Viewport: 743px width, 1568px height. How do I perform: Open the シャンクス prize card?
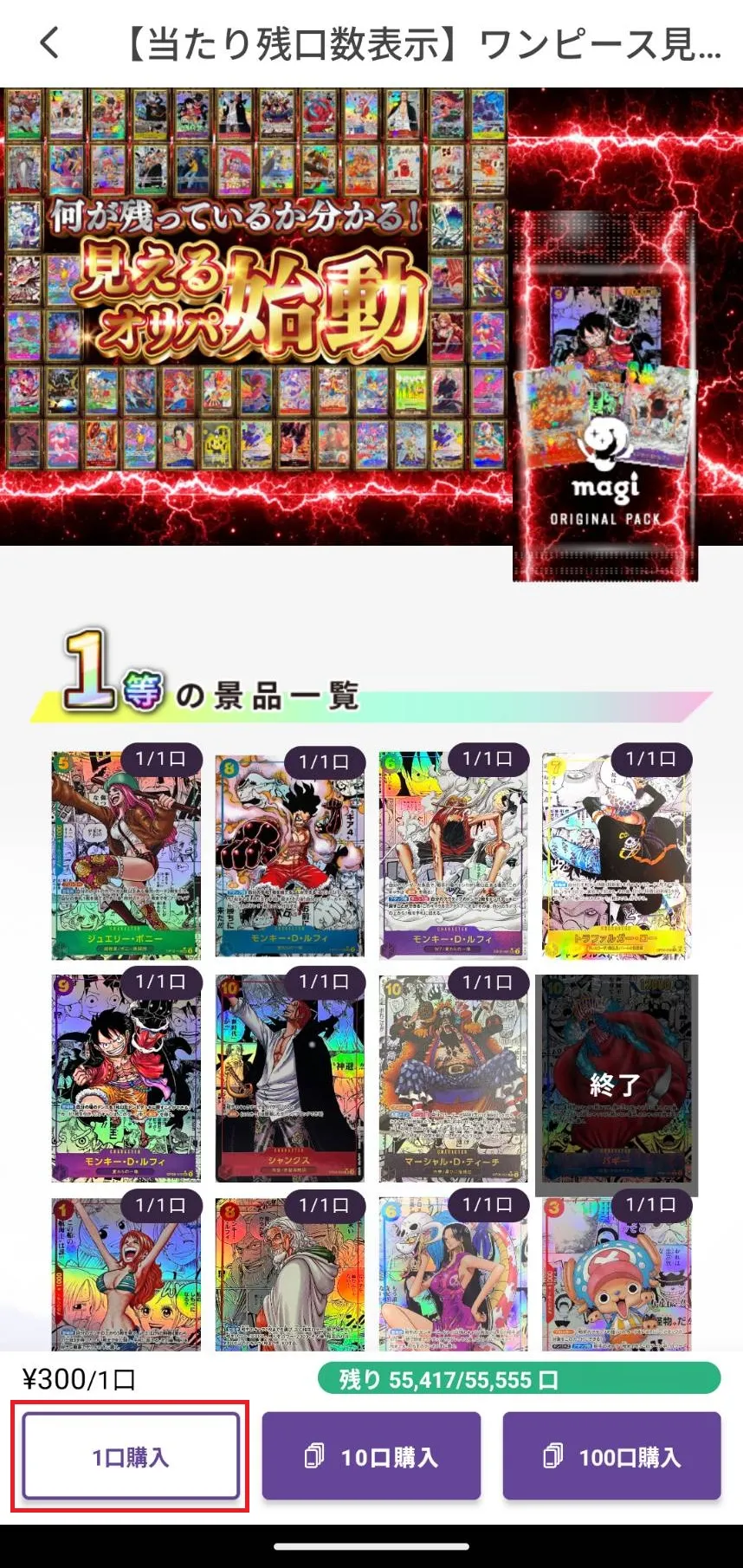[289, 1079]
